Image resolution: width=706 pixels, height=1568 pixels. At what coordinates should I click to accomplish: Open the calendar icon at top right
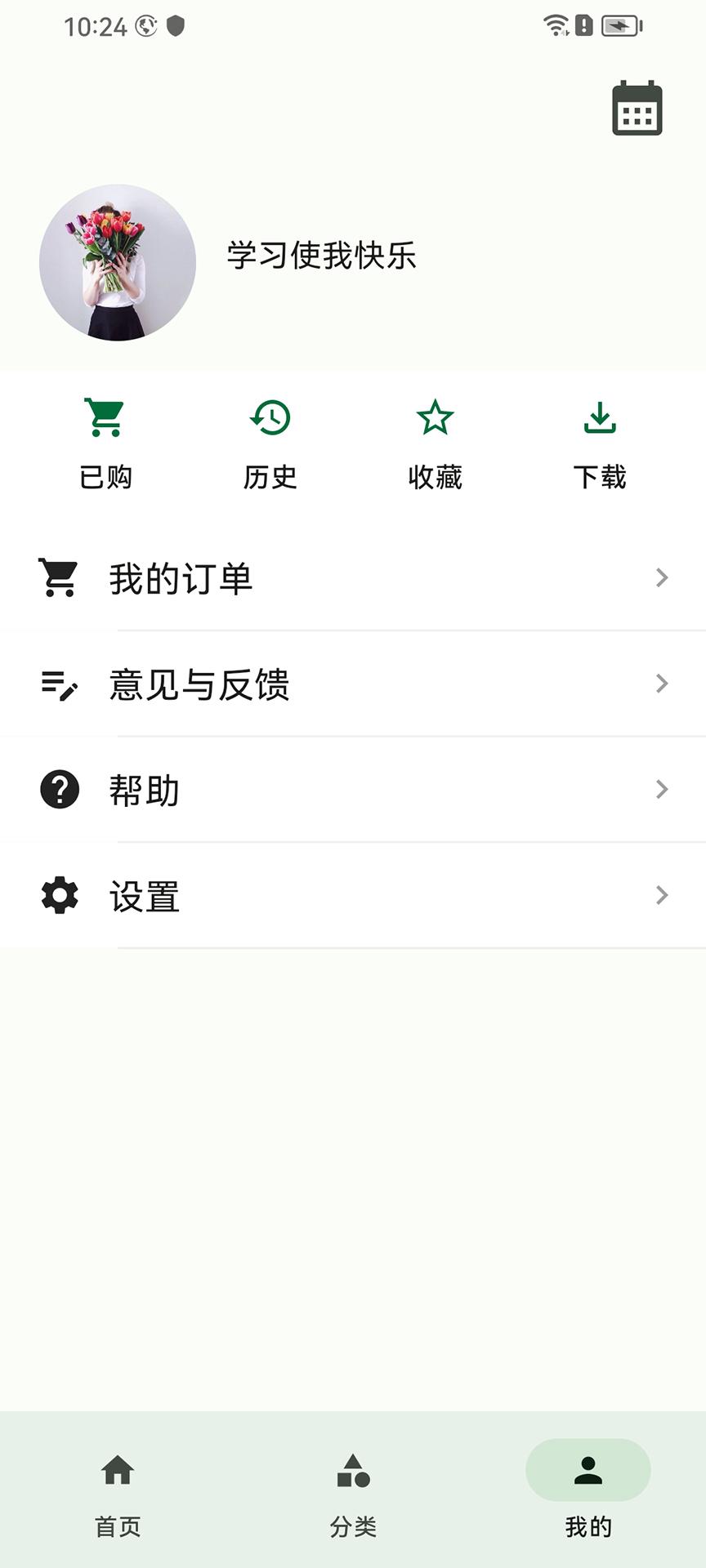(638, 109)
